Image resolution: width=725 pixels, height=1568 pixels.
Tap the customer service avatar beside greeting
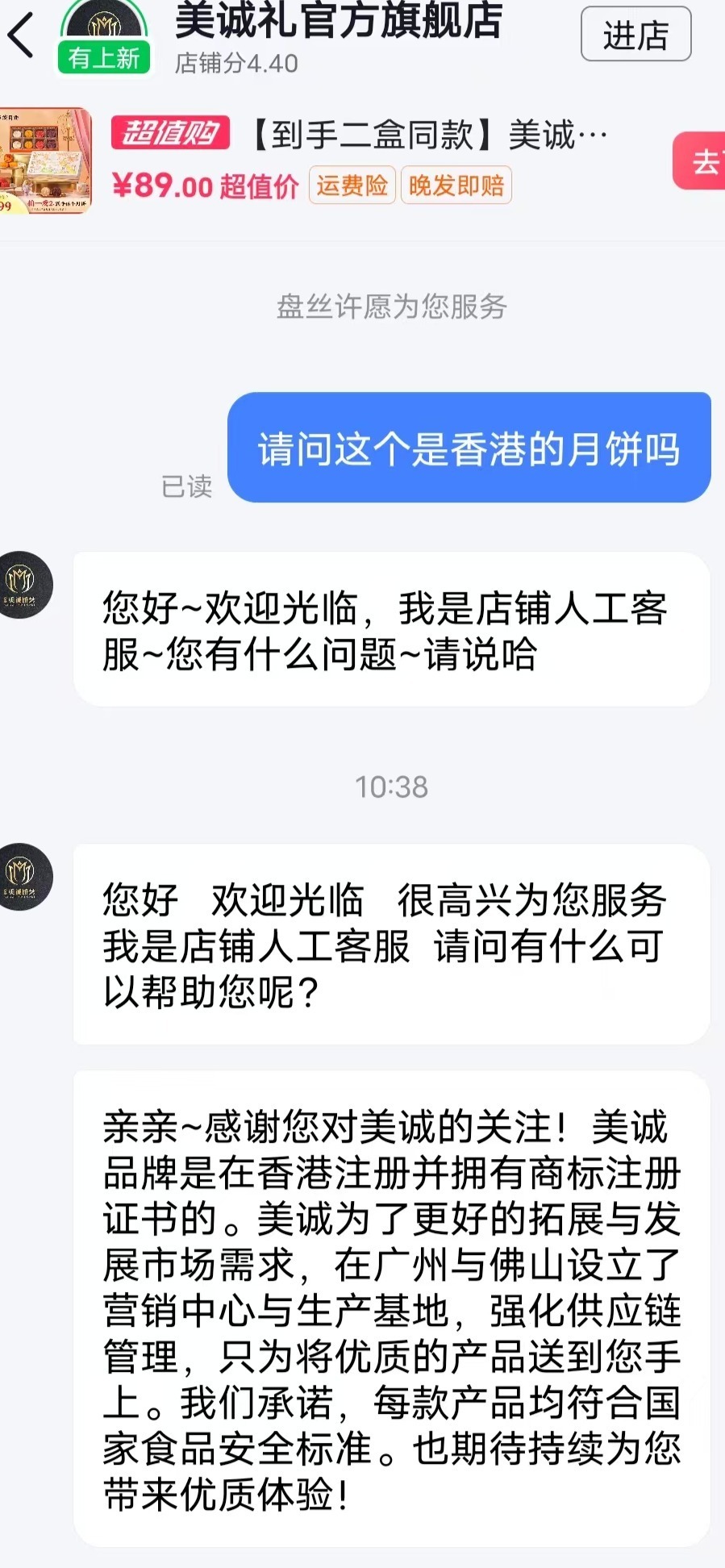click(23, 585)
